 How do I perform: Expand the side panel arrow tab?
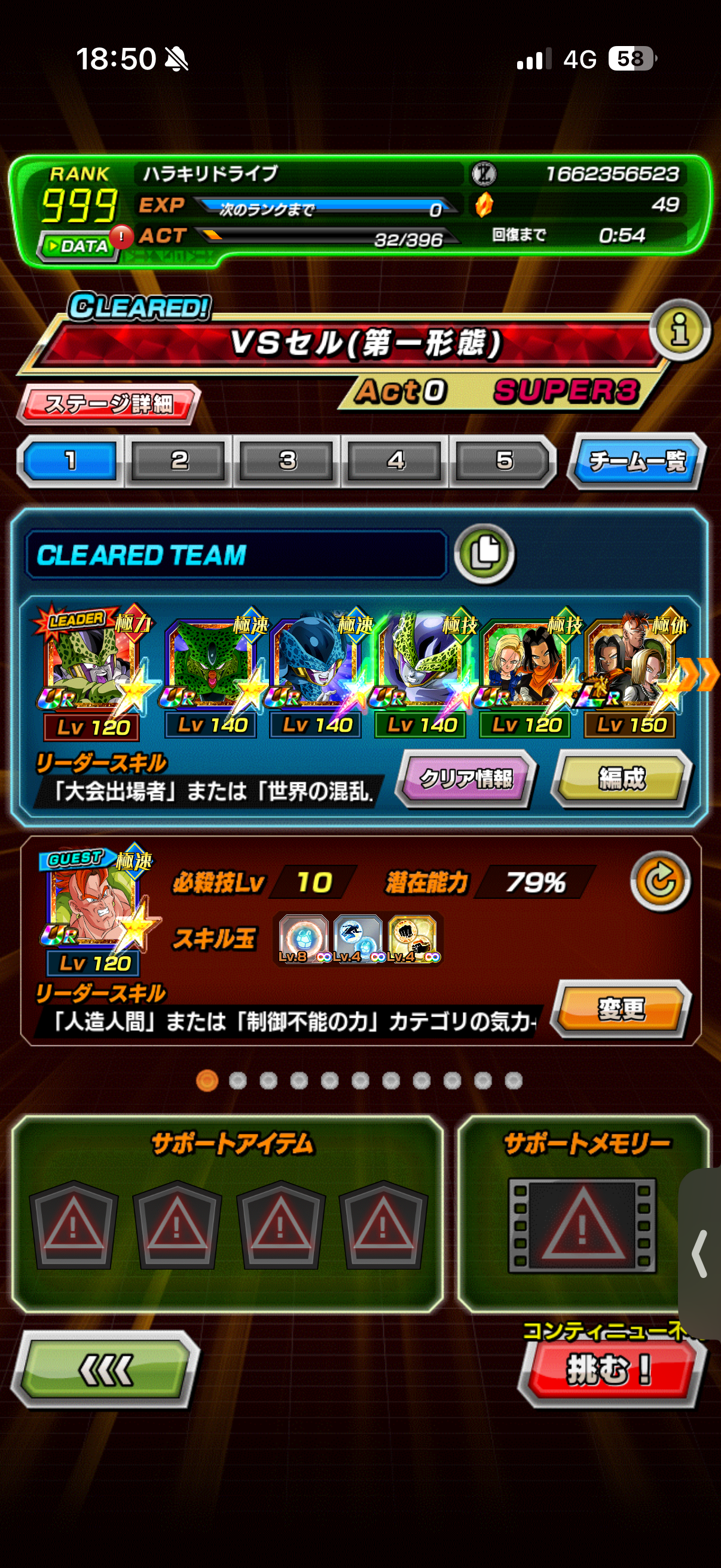(701, 1253)
